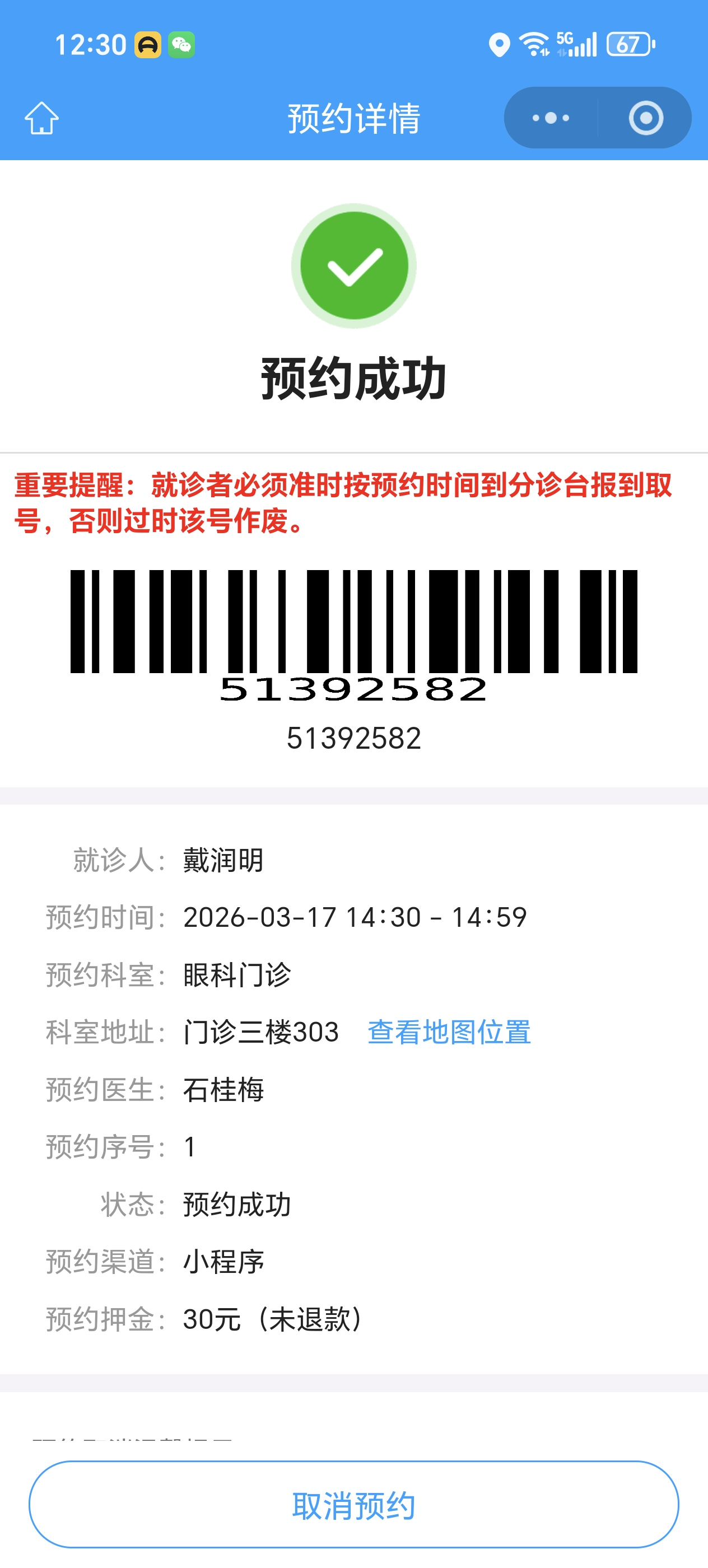
Task: Open 查看地图位置 link
Action: click(449, 1032)
